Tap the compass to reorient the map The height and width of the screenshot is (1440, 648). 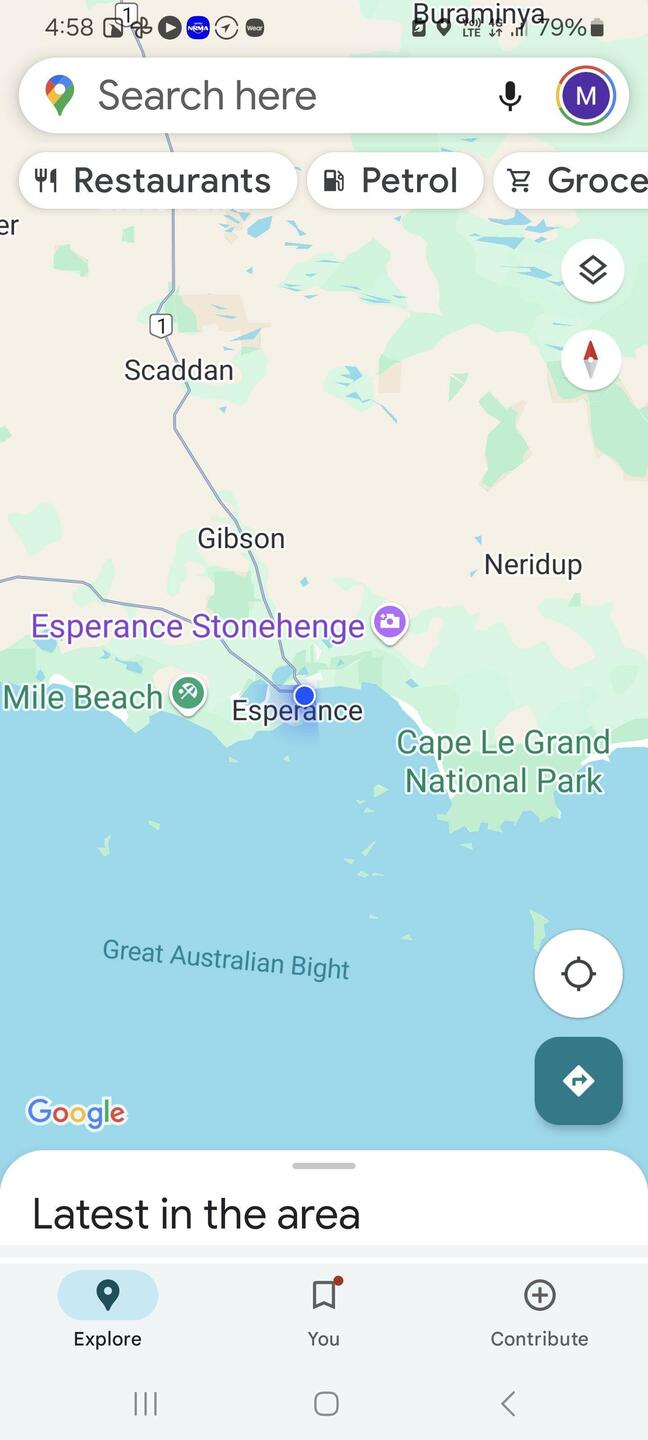pyautogui.click(x=591, y=359)
